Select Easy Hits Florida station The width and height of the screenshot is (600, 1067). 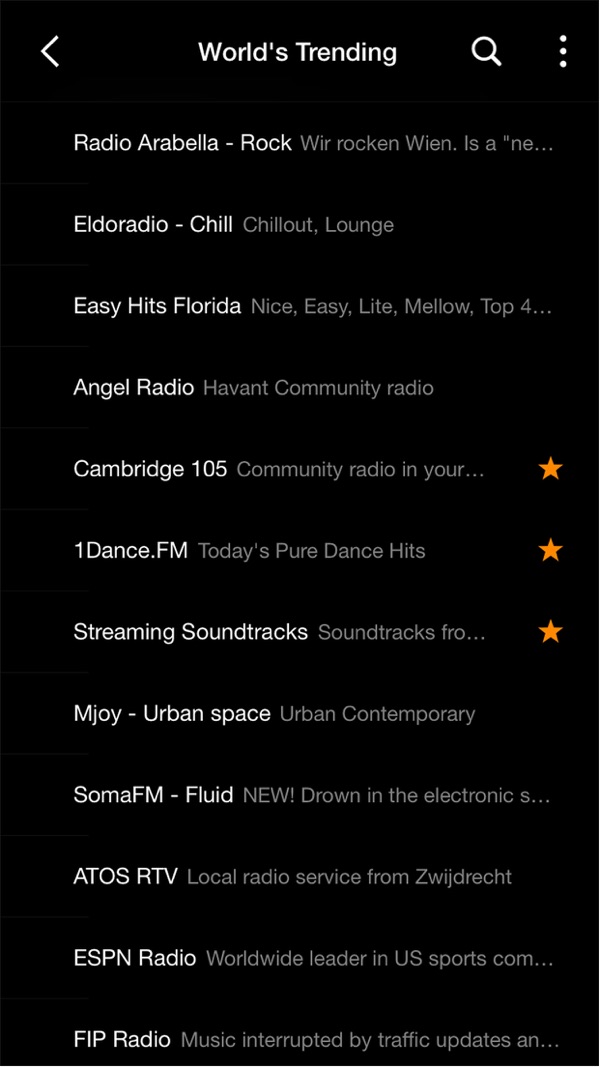300,306
